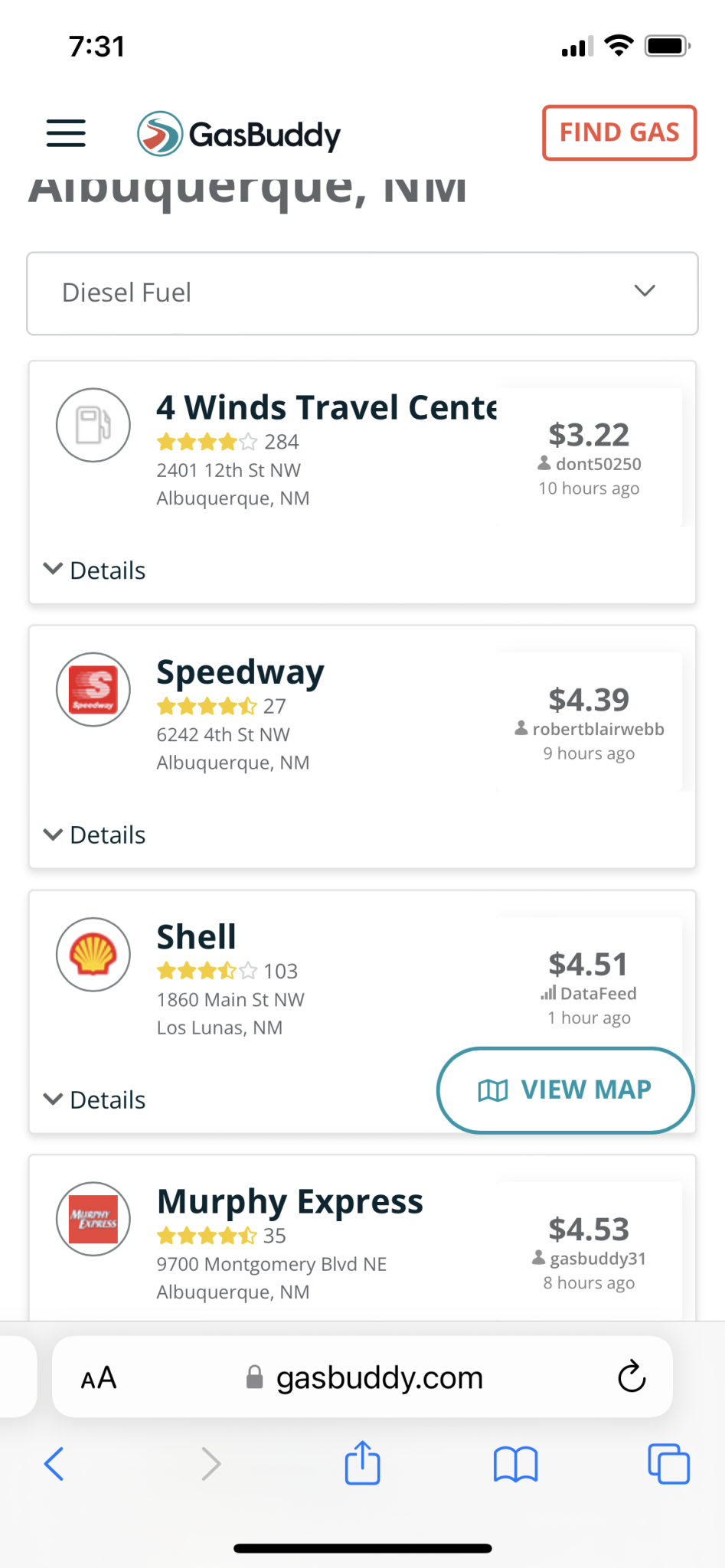
Task: Tap the VIEW MAP button
Action: pyautogui.click(x=565, y=1089)
